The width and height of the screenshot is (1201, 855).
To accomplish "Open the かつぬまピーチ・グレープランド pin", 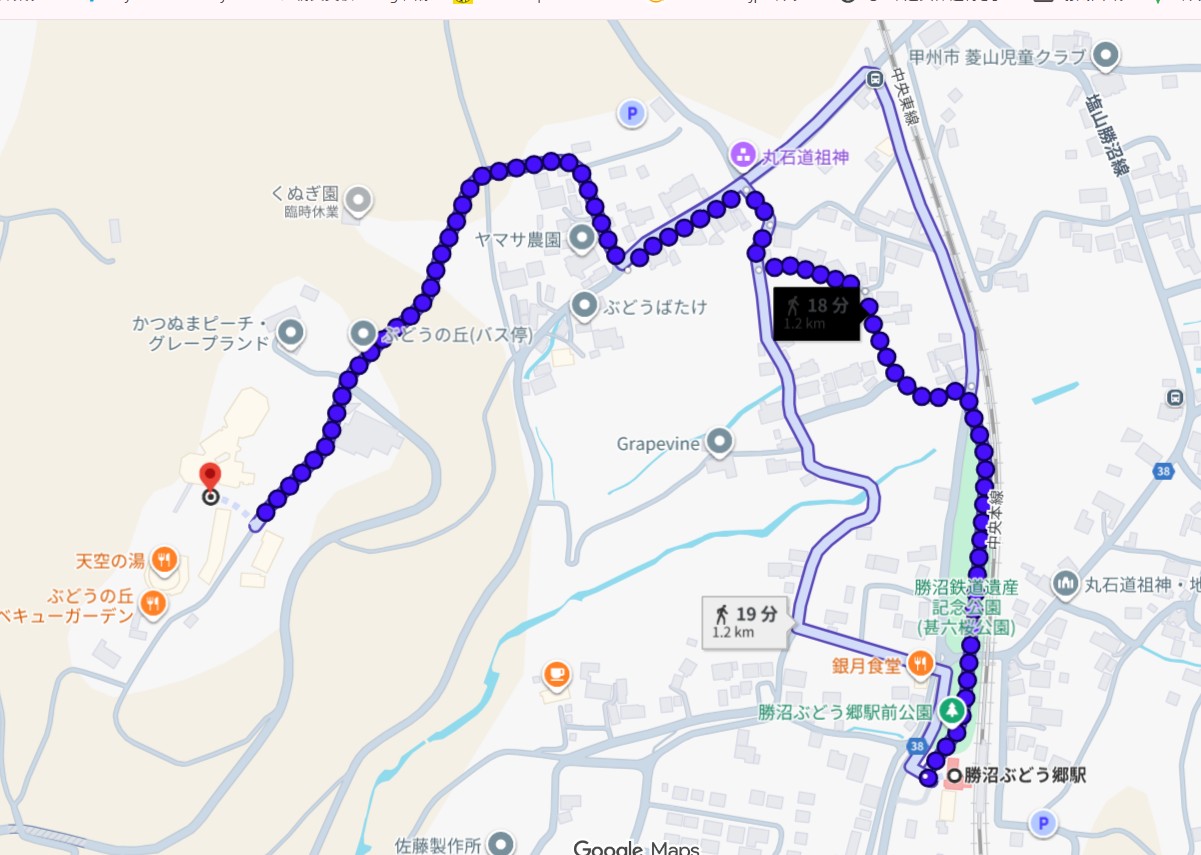I will [290, 332].
